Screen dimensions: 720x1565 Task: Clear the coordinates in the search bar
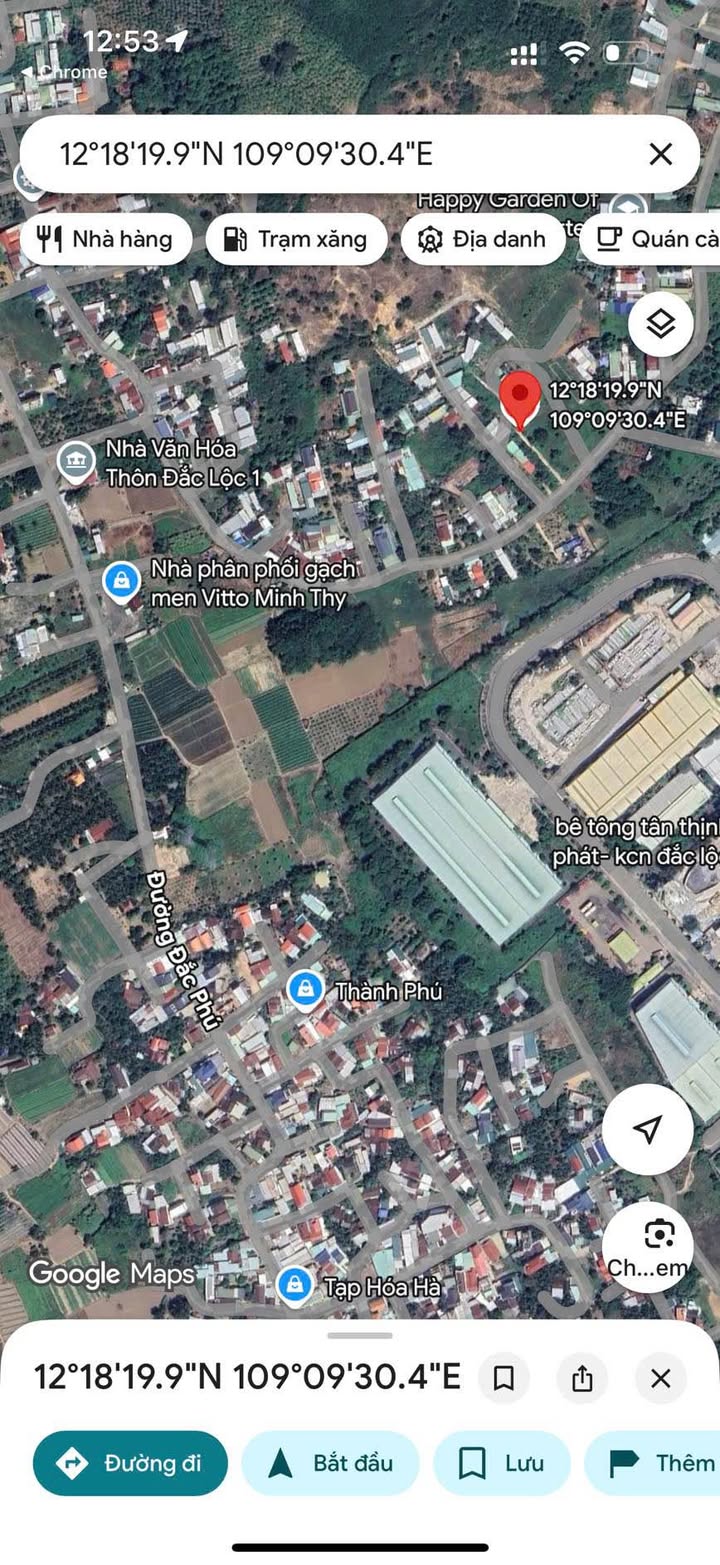coord(660,154)
